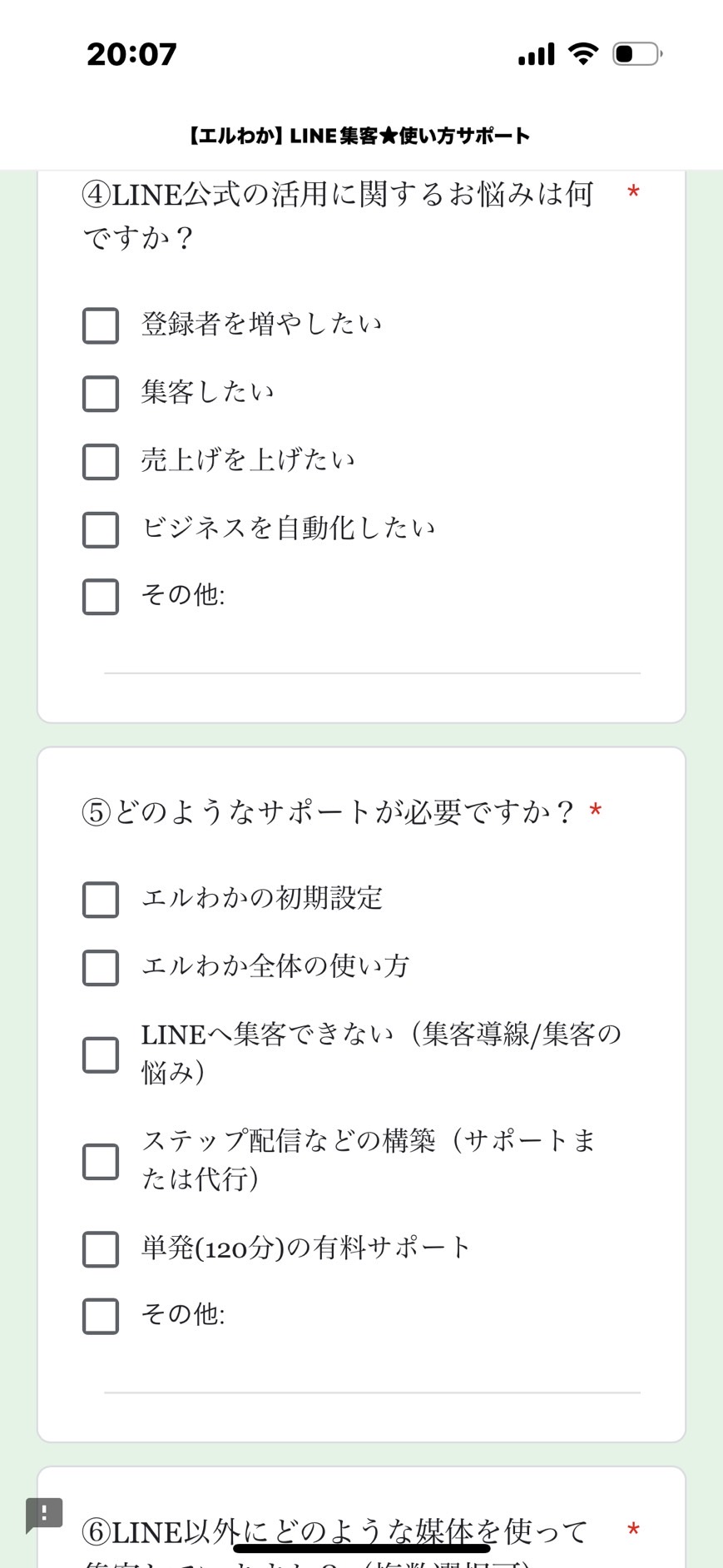The width and height of the screenshot is (723, 1568).
Task: Tap the その他 text field in question ⑤
Action: coord(372,1377)
